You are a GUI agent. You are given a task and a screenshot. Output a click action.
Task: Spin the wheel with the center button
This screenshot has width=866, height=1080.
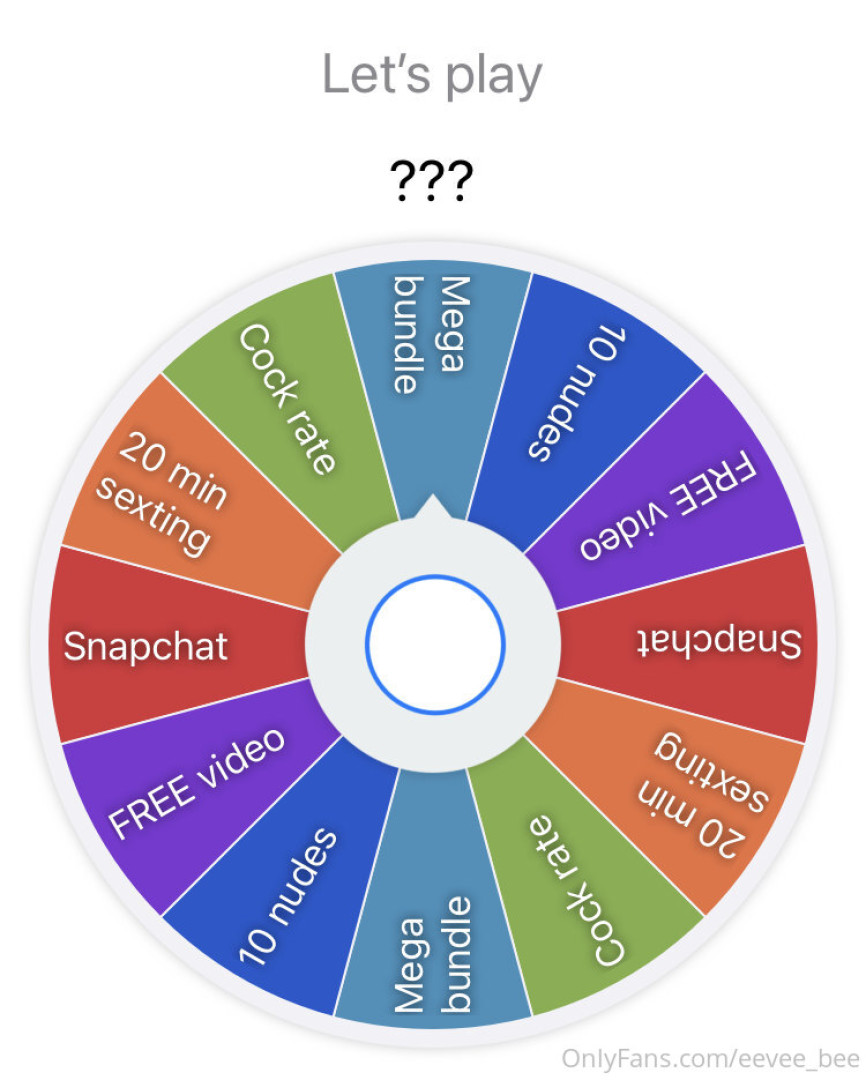(x=434, y=643)
